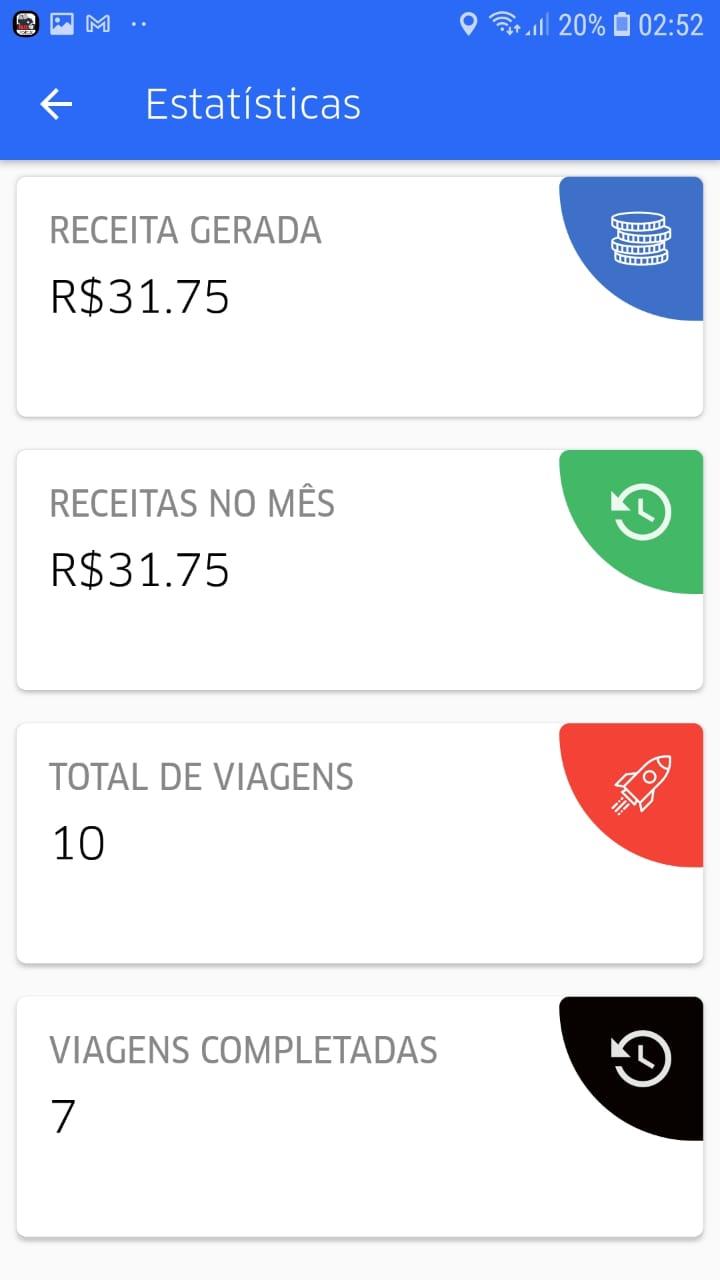The width and height of the screenshot is (720, 1280).
Task: Open the Receita Gerada card
Action: [x=360, y=297]
